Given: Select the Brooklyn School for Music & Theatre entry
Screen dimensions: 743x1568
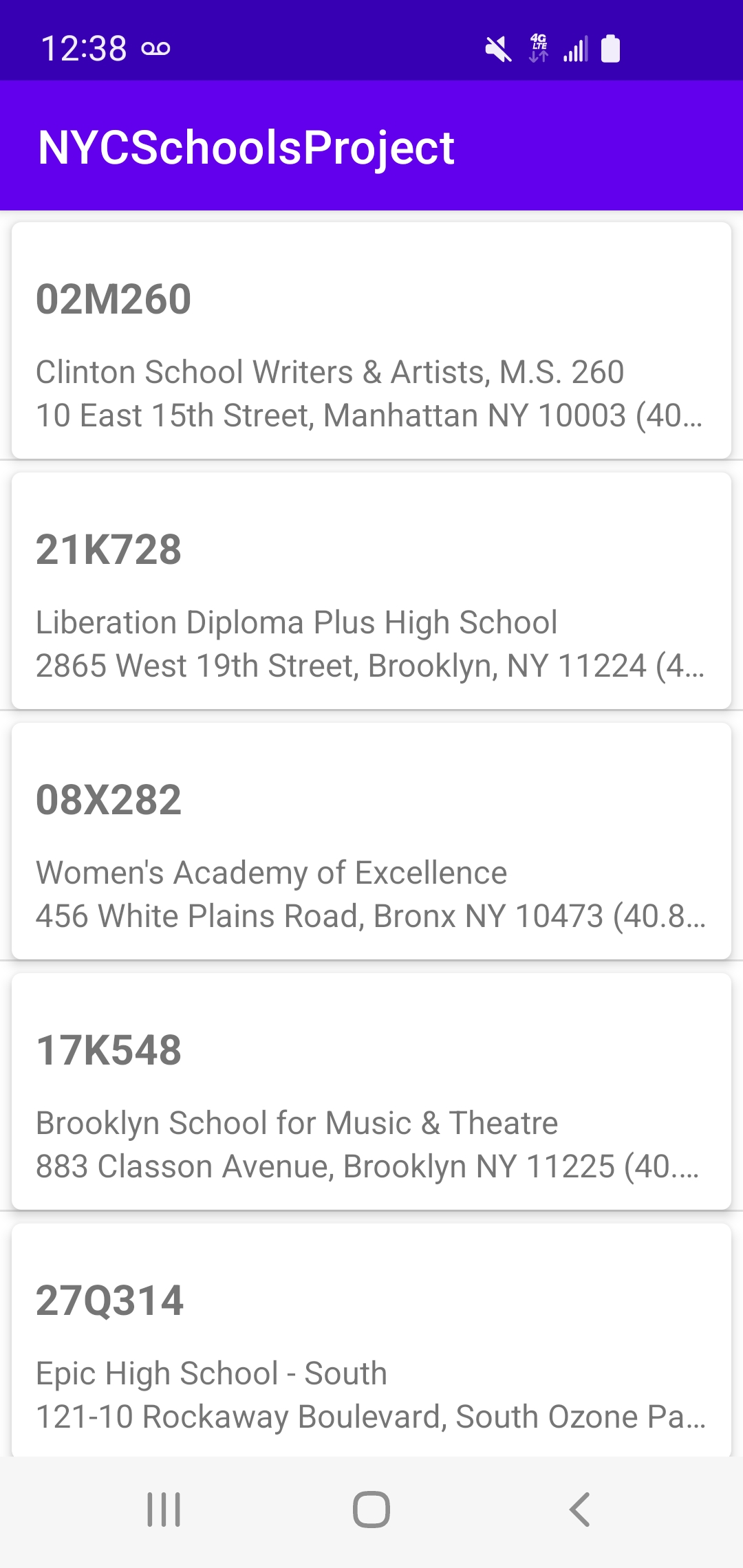Looking at the screenshot, I should point(371,1087).
